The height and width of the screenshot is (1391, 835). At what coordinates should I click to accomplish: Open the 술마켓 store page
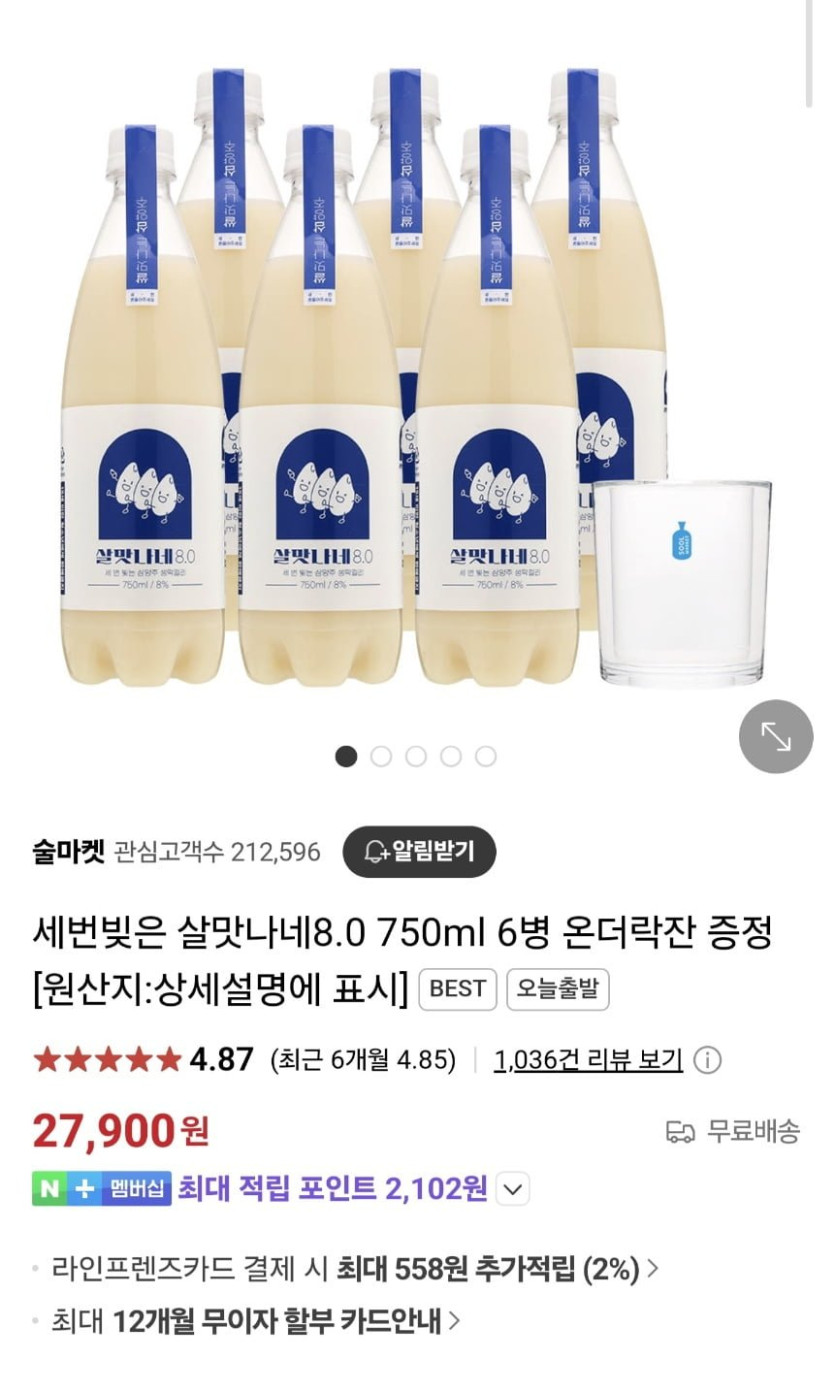click(x=68, y=852)
